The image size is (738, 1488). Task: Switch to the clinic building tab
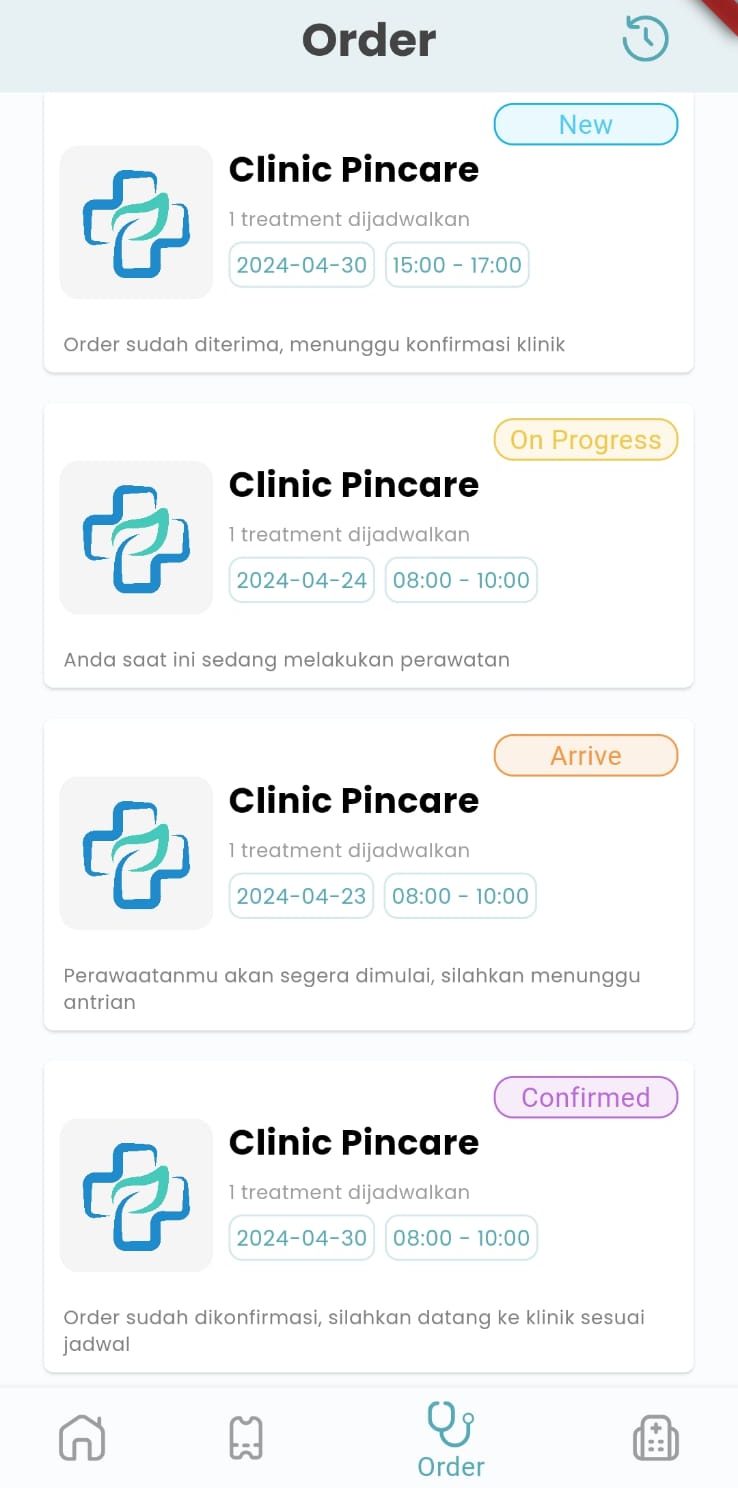point(656,1440)
